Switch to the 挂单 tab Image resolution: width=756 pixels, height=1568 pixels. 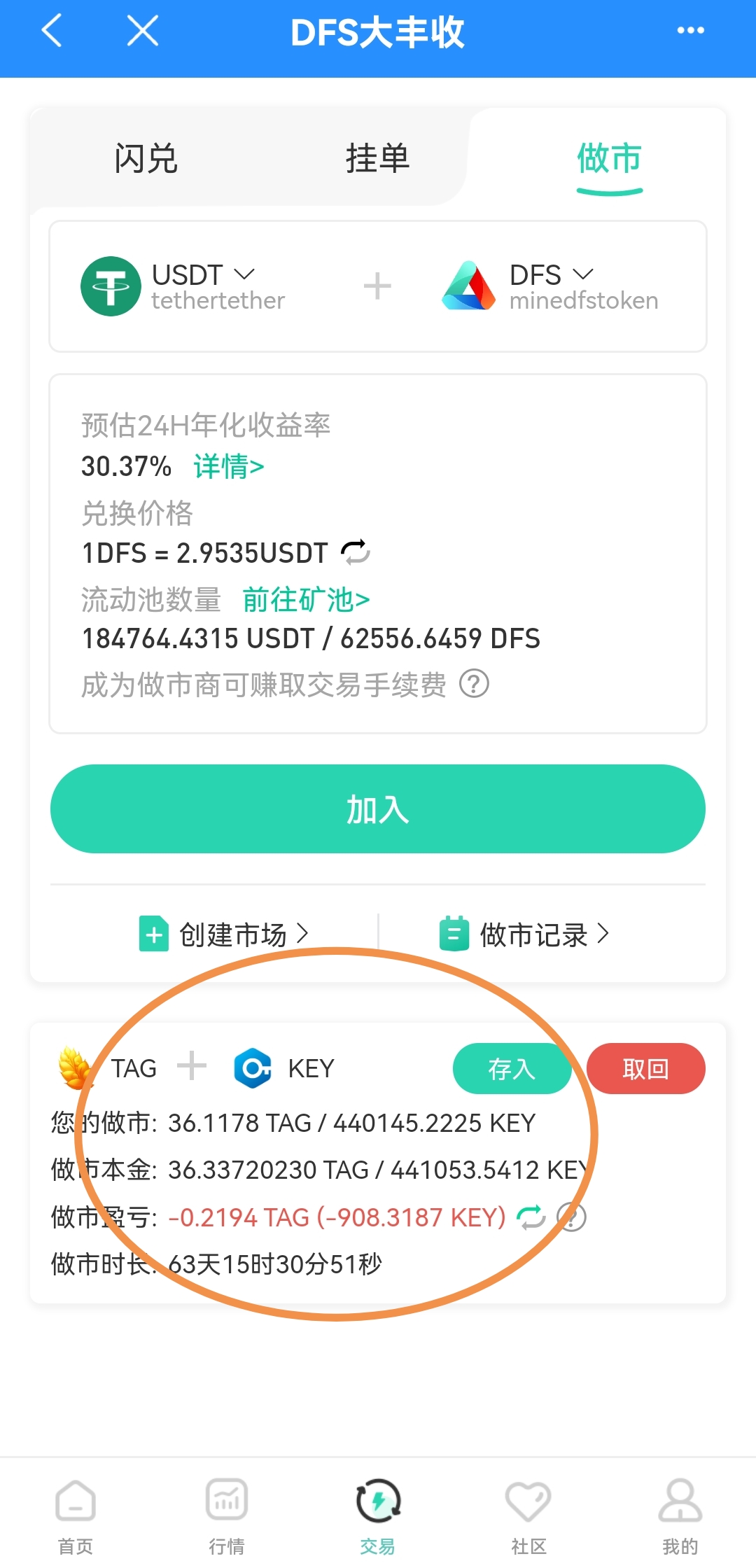[377, 158]
